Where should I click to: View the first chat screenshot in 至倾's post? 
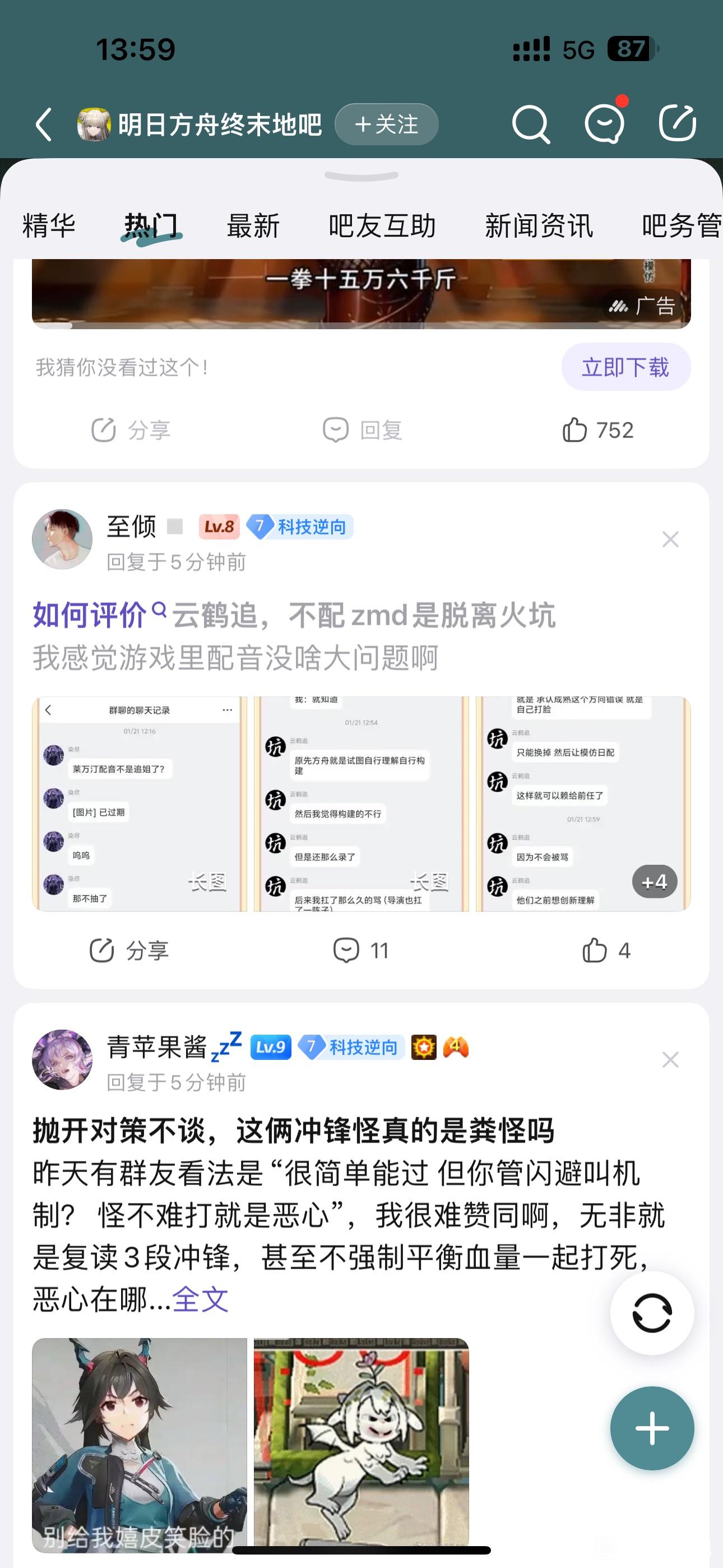(x=140, y=804)
